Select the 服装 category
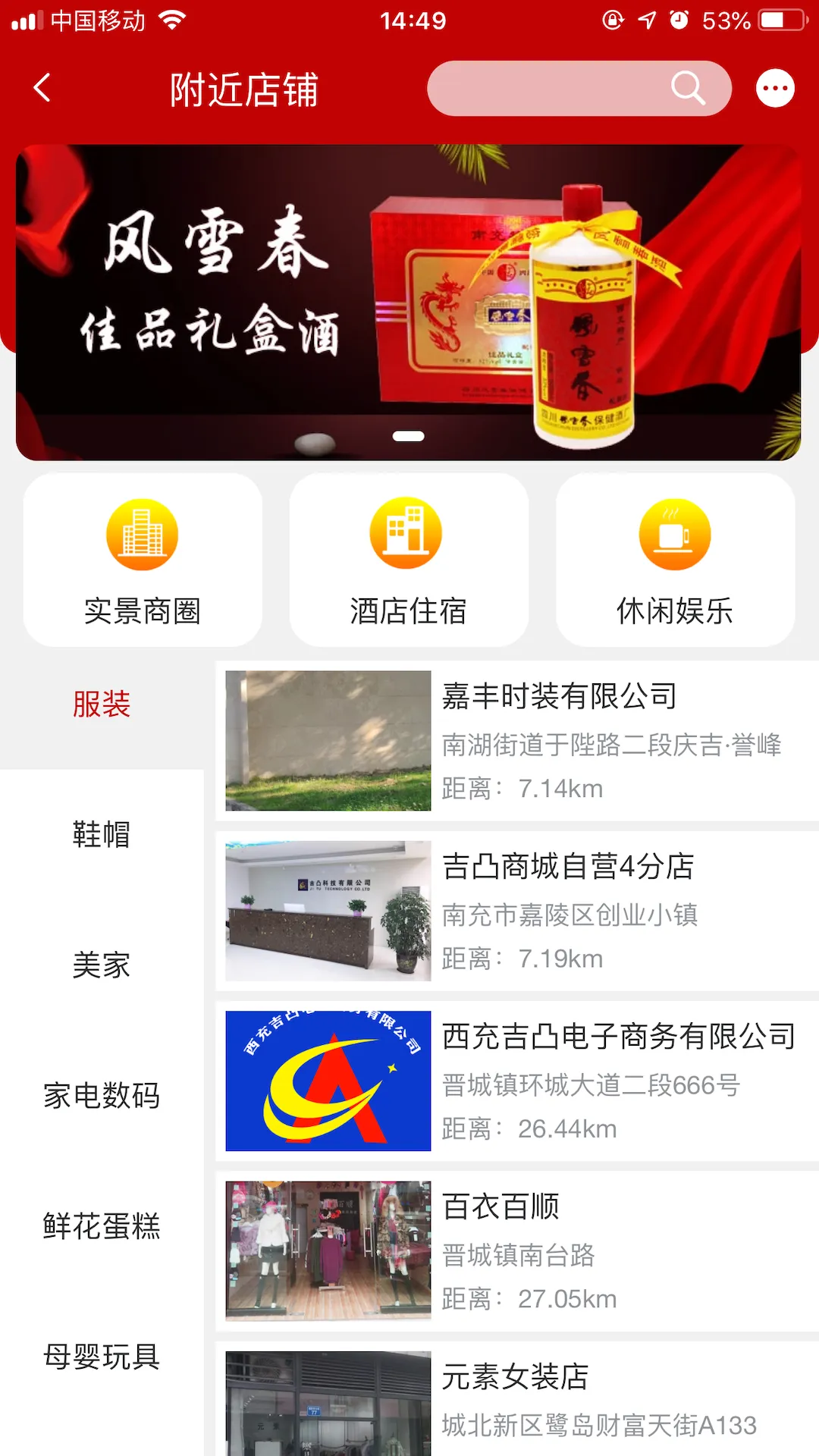Viewport: 819px width, 1456px height. (101, 704)
